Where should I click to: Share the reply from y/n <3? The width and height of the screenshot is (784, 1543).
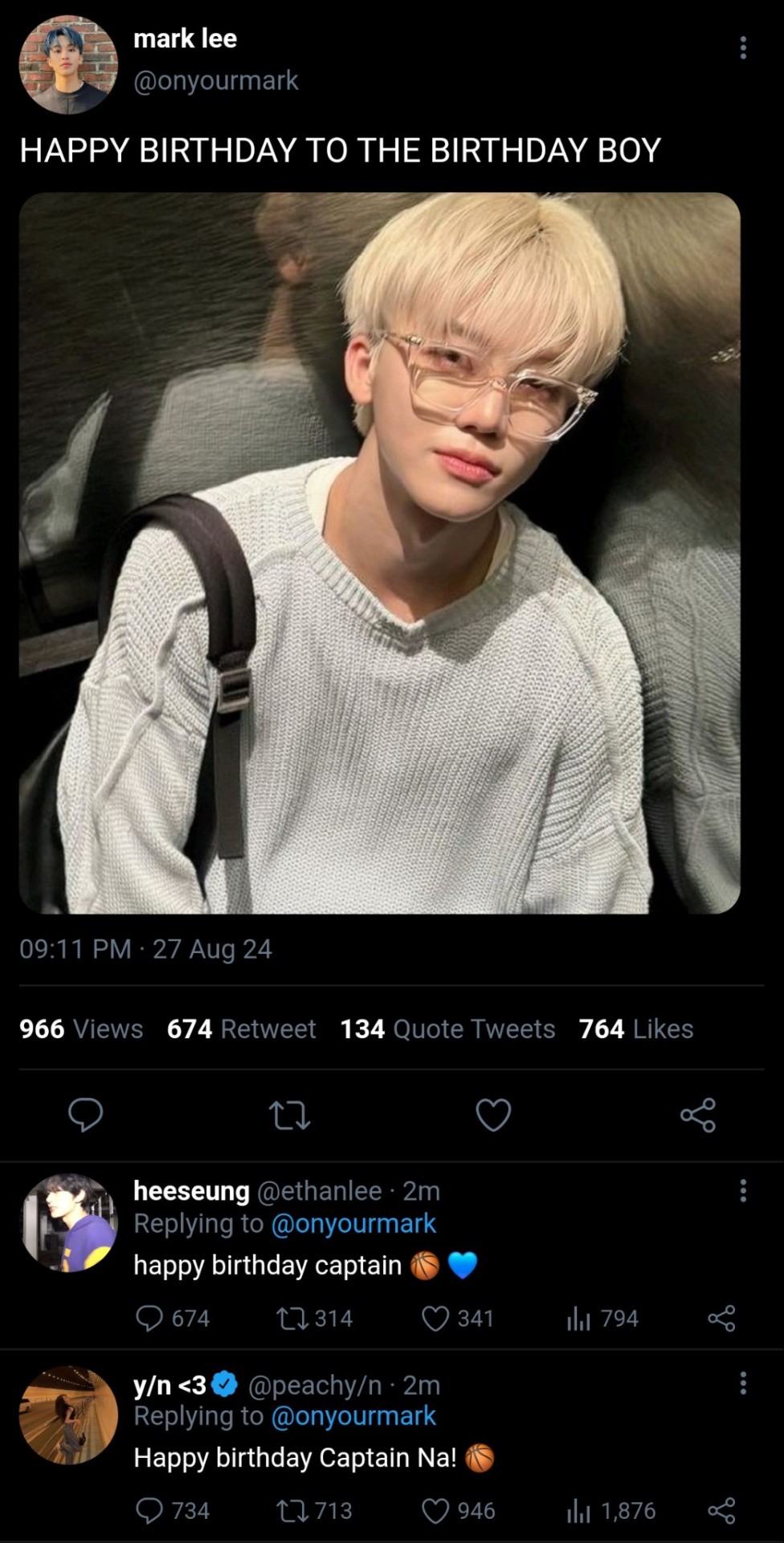[721, 1511]
